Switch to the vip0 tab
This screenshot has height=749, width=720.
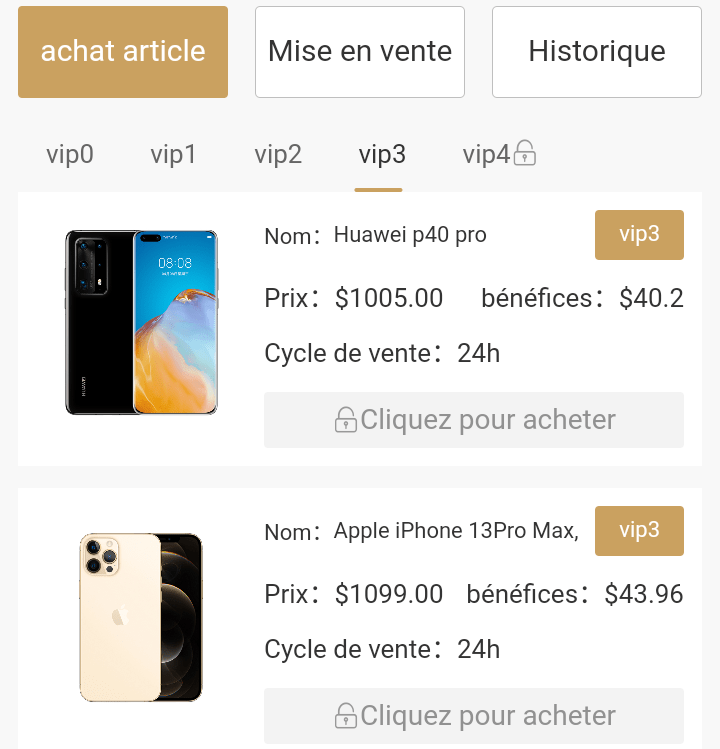click(x=70, y=155)
